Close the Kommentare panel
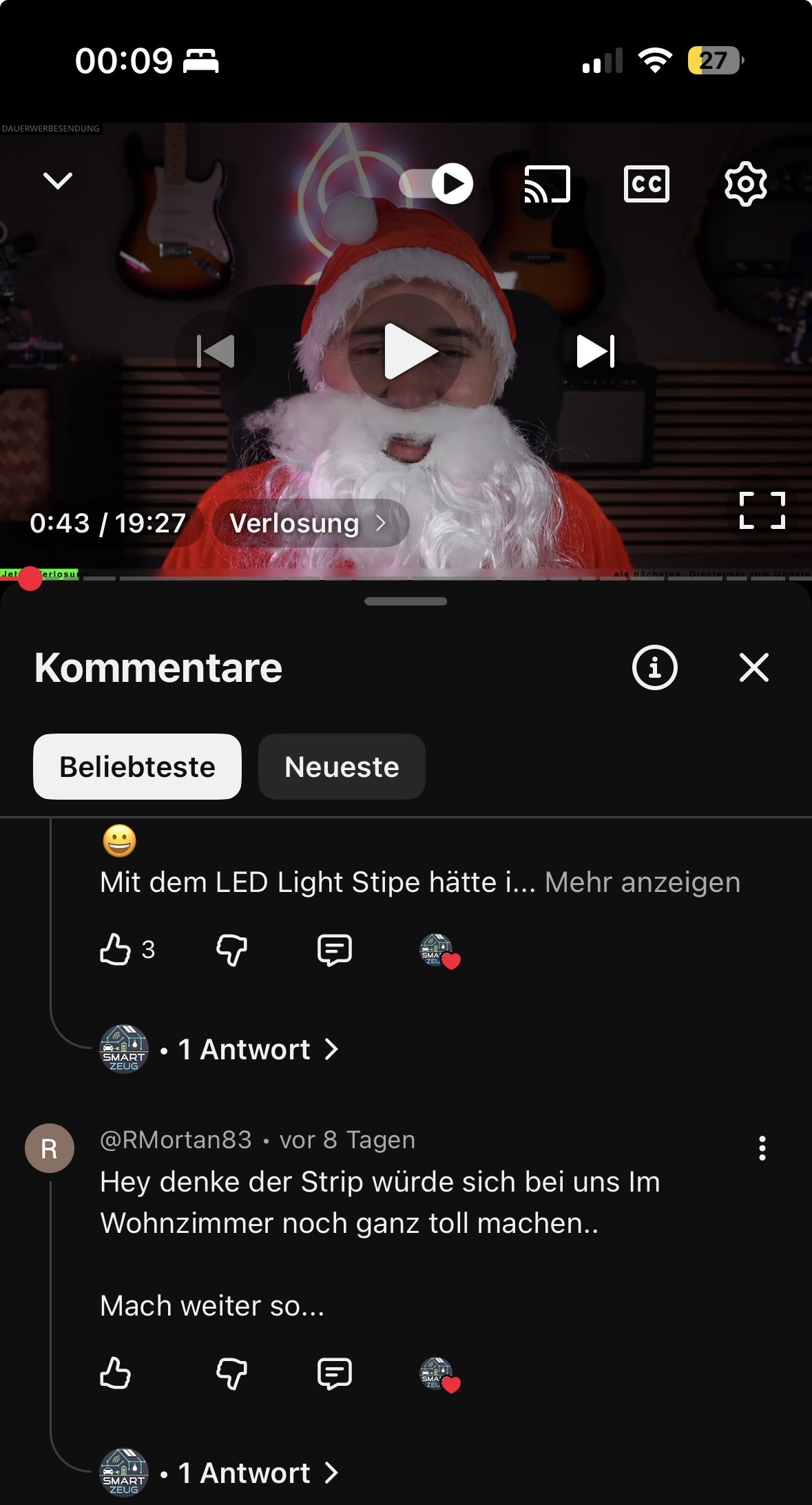The image size is (812, 1505). (753, 667)
